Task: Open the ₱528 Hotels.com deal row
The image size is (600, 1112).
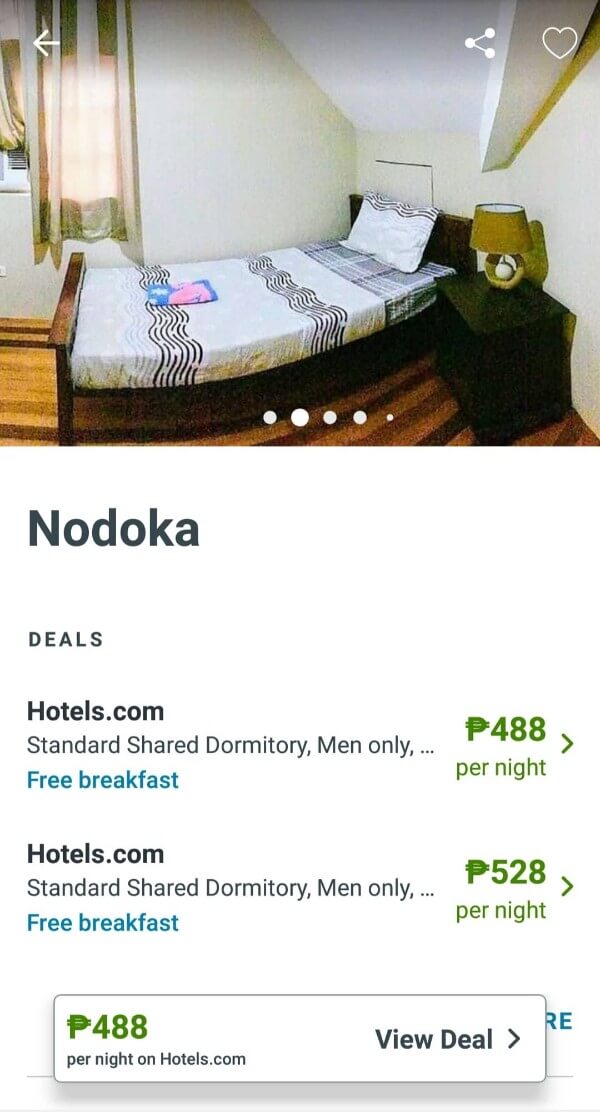Action: tap(300, 888)
